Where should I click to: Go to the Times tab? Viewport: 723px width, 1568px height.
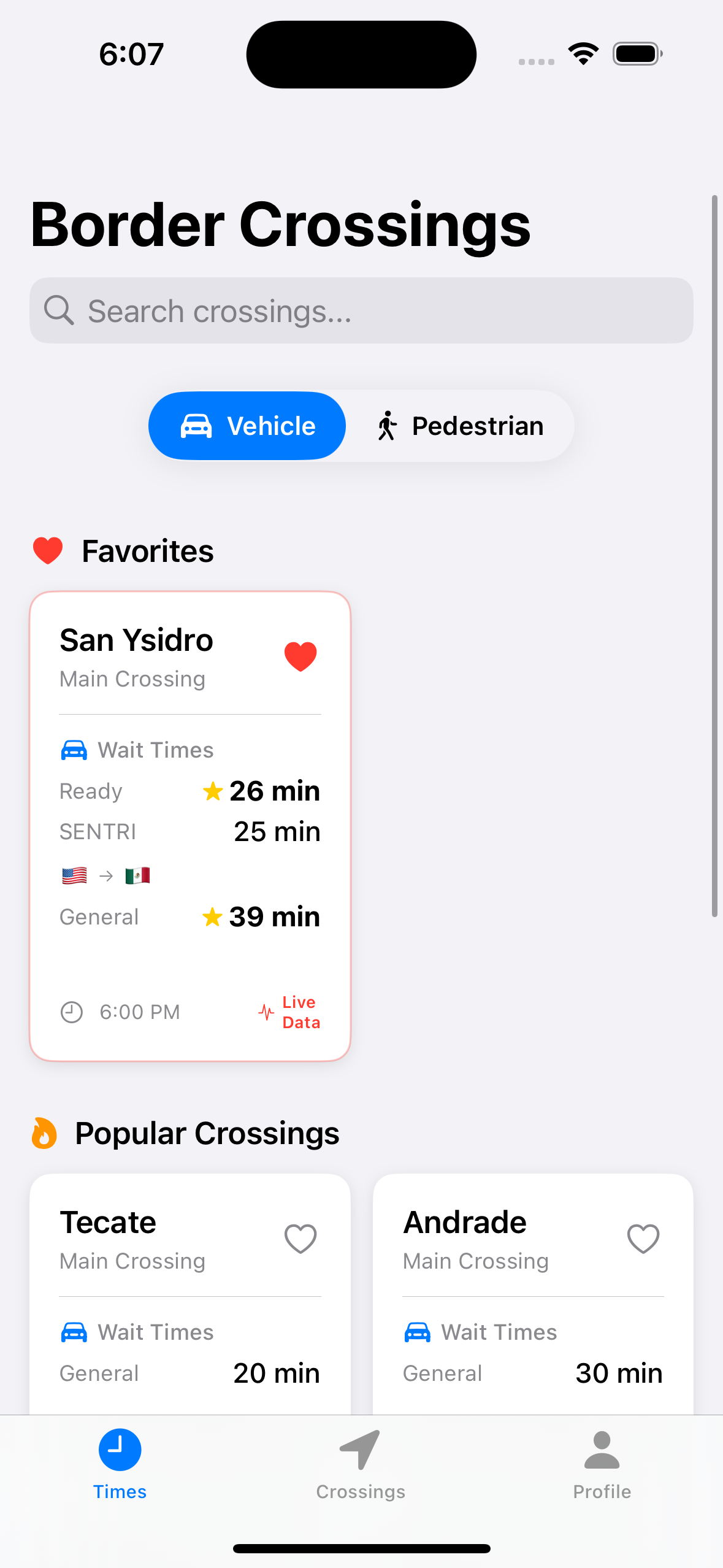tap(120, 1464)
